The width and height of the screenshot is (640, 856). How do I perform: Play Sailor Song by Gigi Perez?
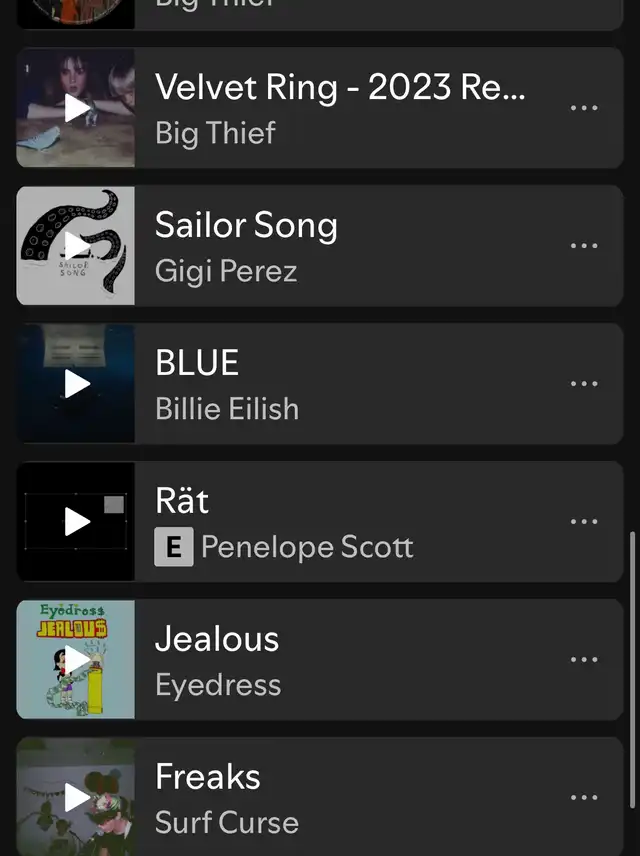pyautogui.click(x=77, y=246)
